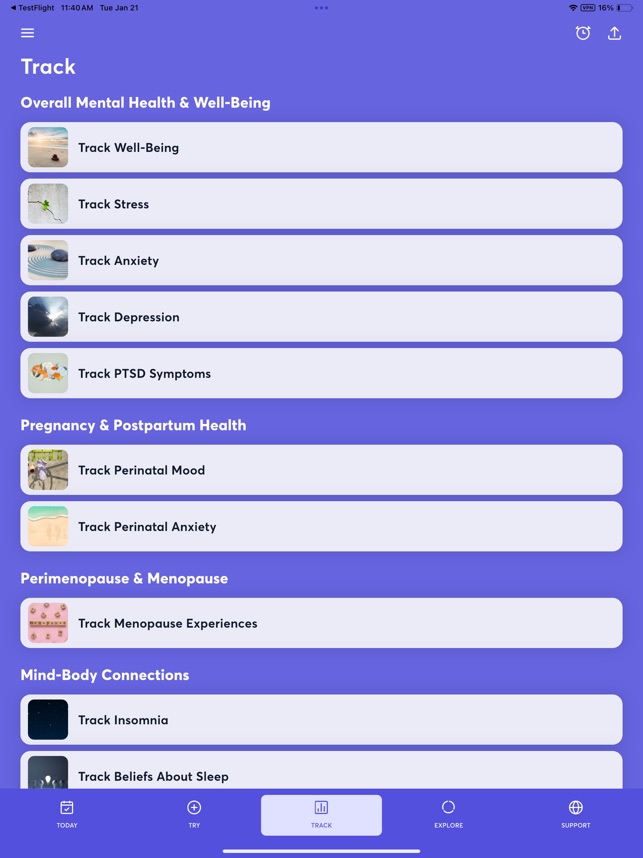The image size is (643, 858).
Task: Return to TestFlight via status bar
Action: 34,7
